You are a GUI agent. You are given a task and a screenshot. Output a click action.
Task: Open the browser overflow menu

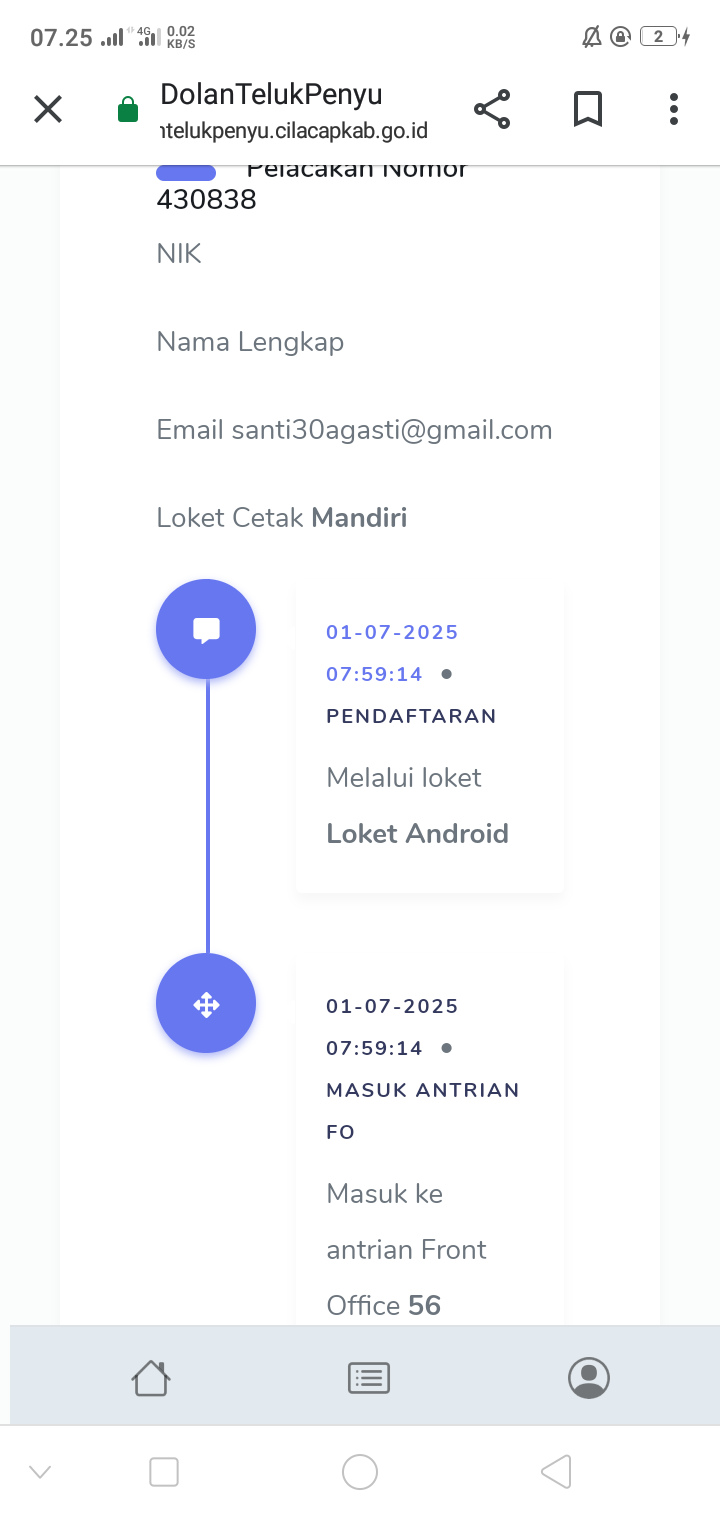pos(674,109)
